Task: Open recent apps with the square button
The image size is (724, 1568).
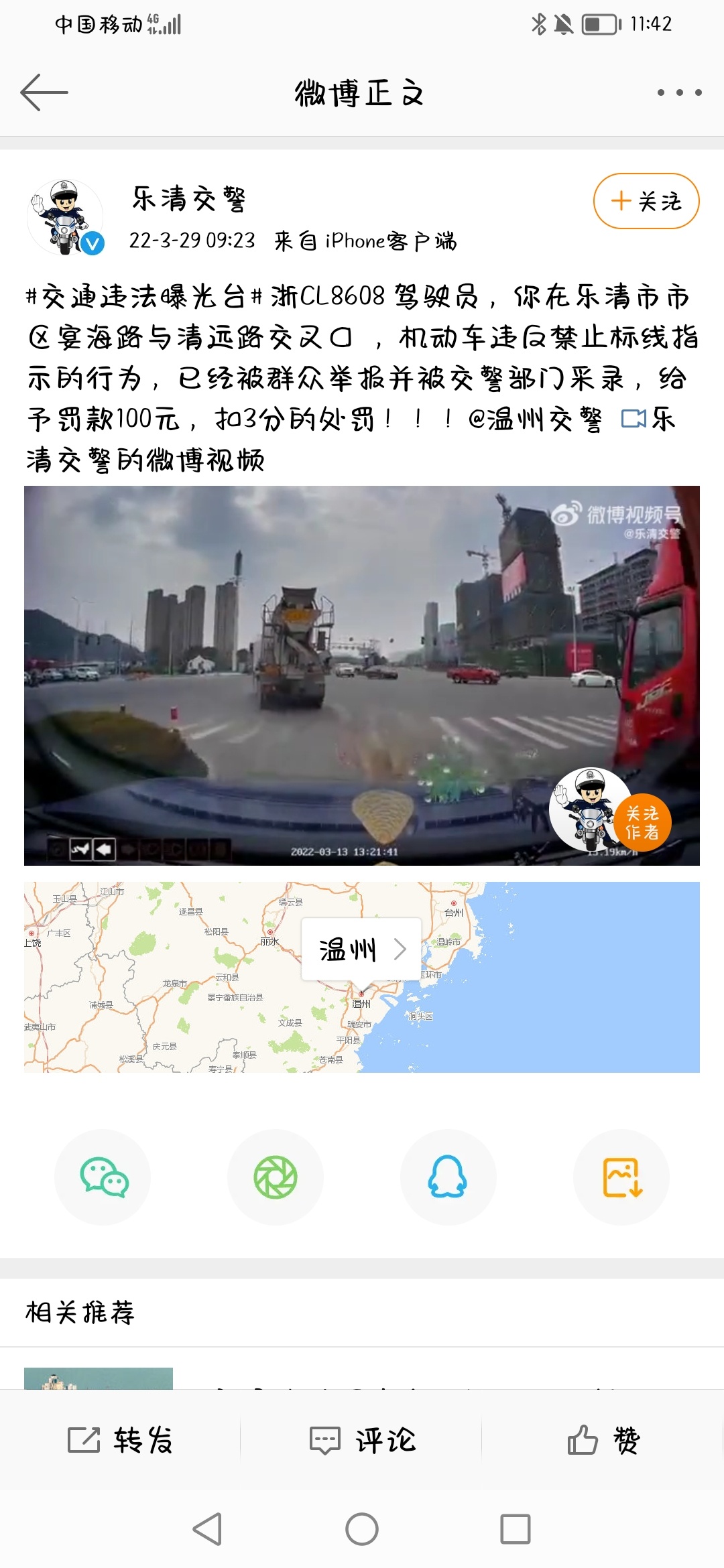Action: (x=516, y=1530)
